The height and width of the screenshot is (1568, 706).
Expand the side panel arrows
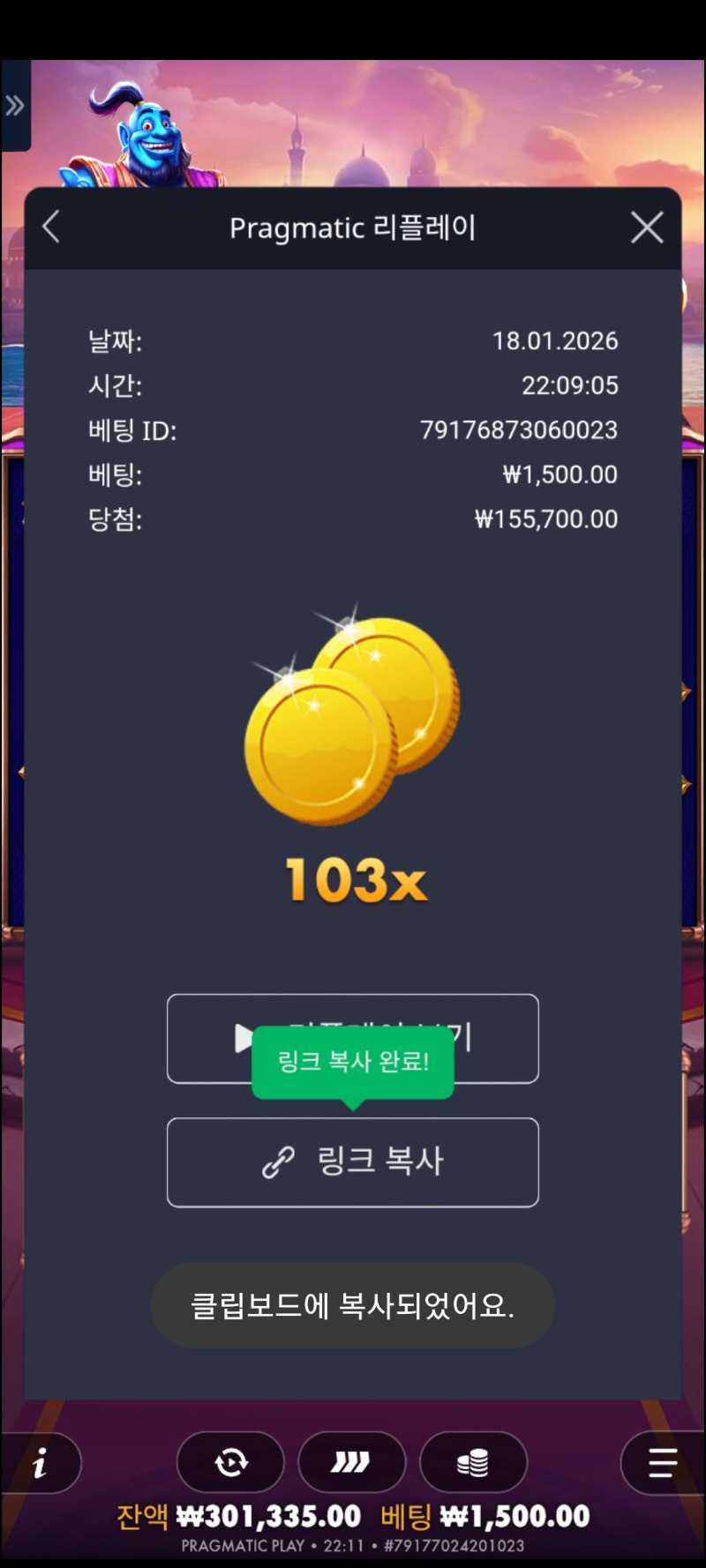(15, 107)
